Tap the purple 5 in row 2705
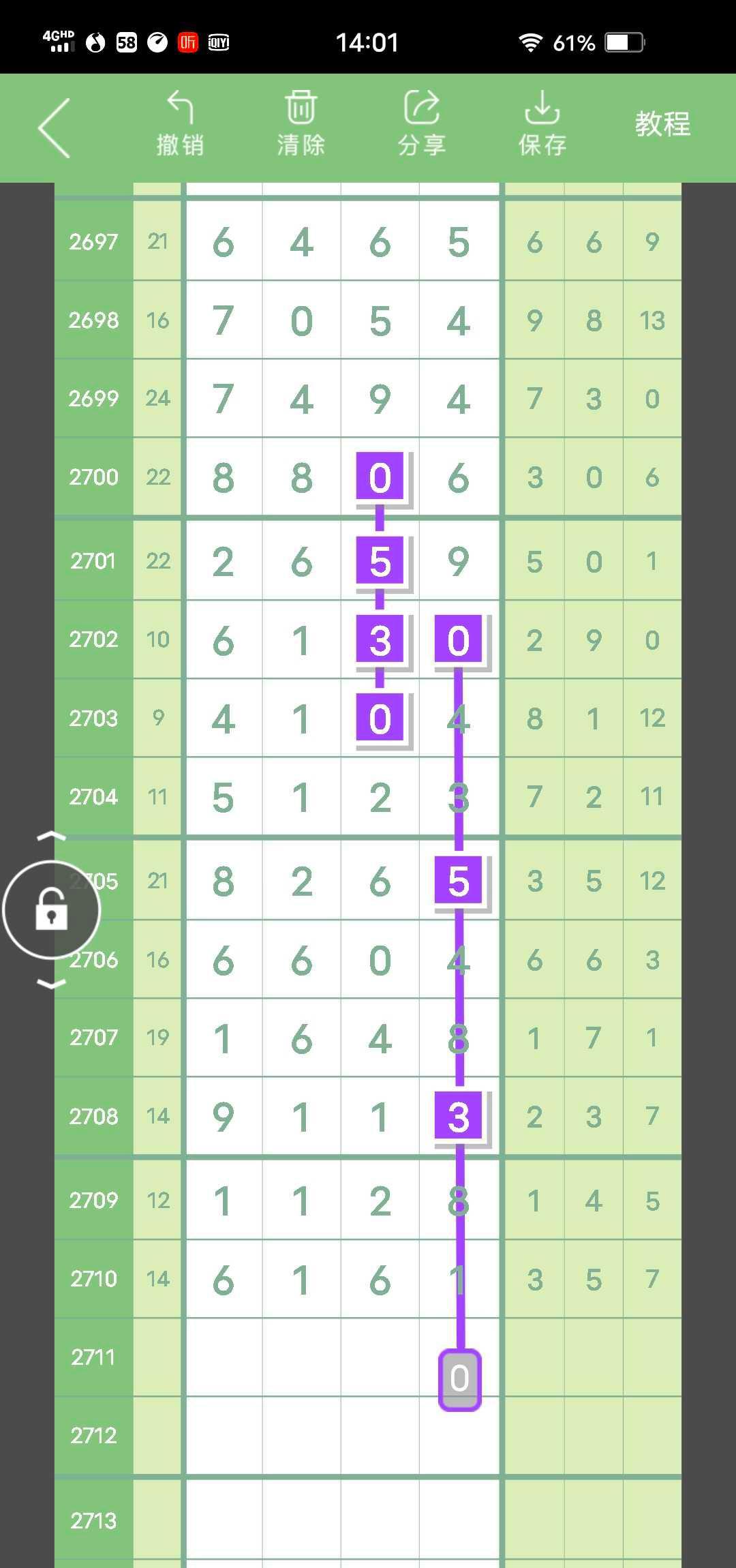This screenshot has width=736, height=1568. [459, 881]
